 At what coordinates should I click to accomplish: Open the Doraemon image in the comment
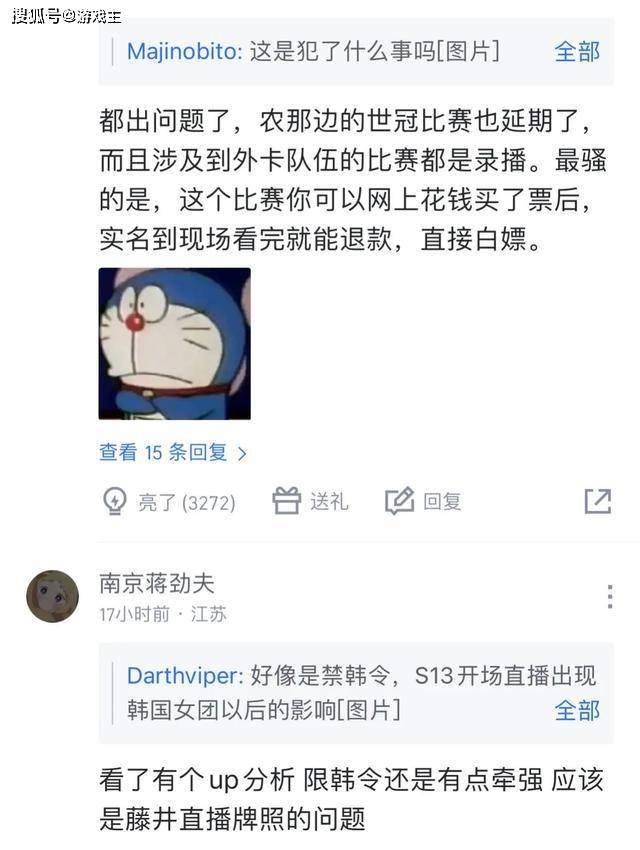click(174, 343)
